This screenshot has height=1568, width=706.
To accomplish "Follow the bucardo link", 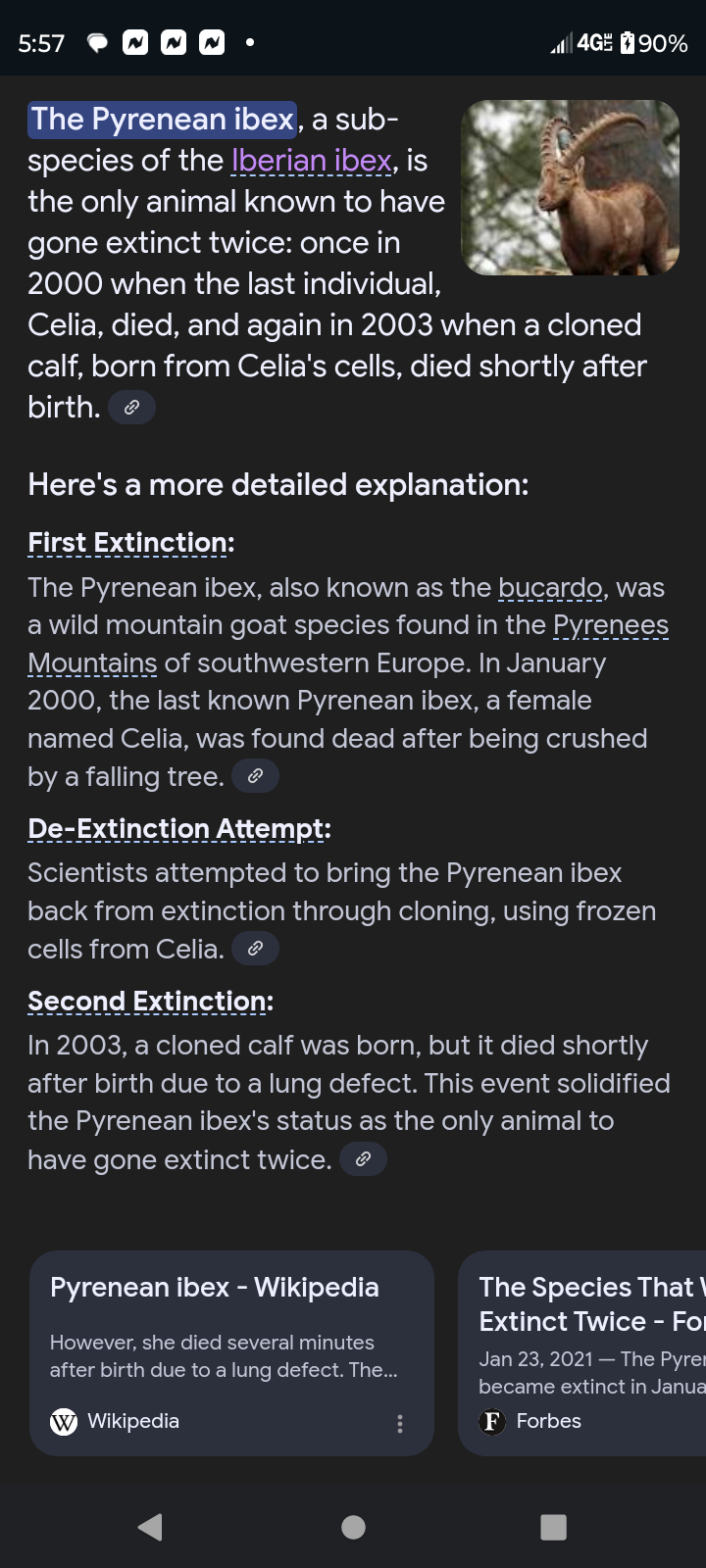I will click(x=550, y=587).
